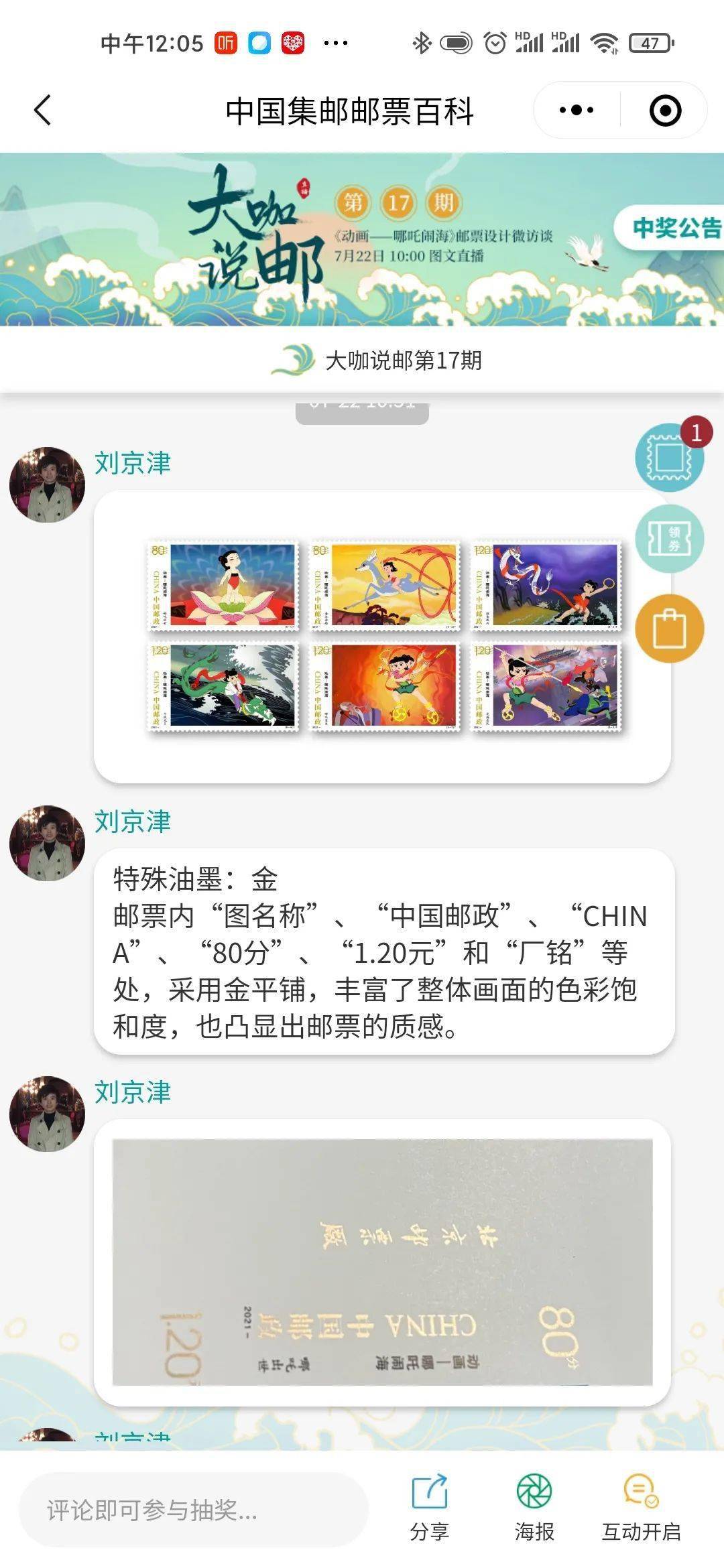Open the gold ink close-up photo

382,1262
